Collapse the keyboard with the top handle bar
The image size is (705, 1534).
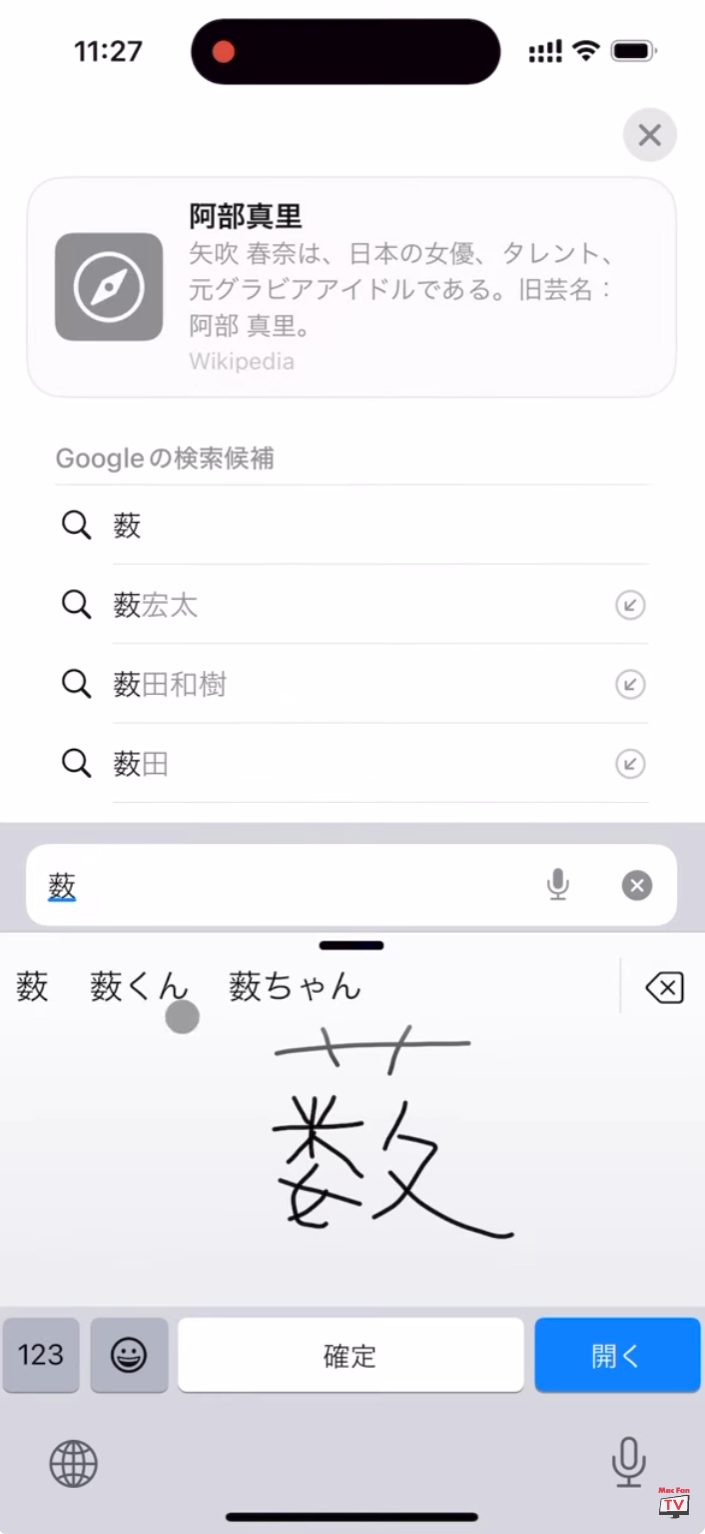coord(352,945)
